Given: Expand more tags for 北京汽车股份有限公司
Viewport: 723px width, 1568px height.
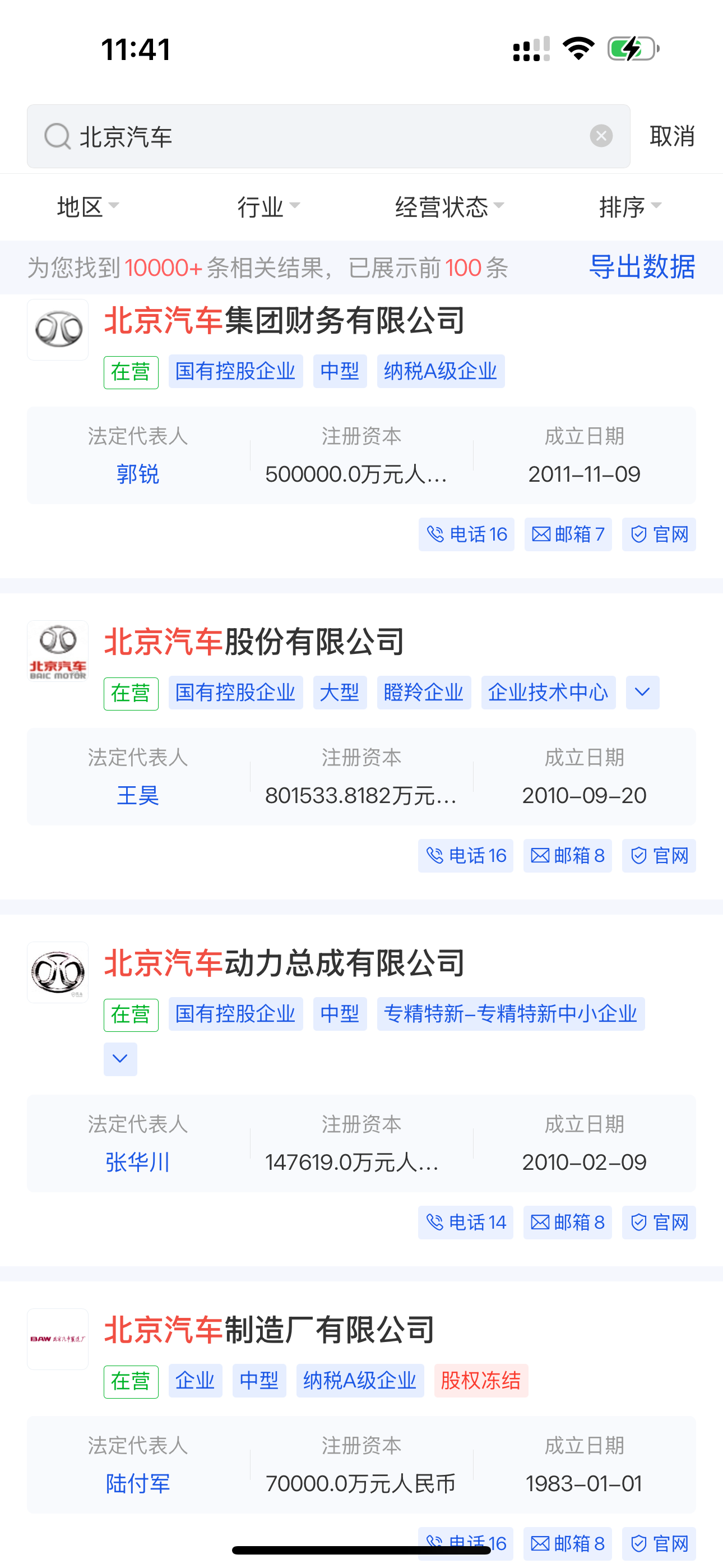Looking at the screenshot, I should tap(642, 692).
